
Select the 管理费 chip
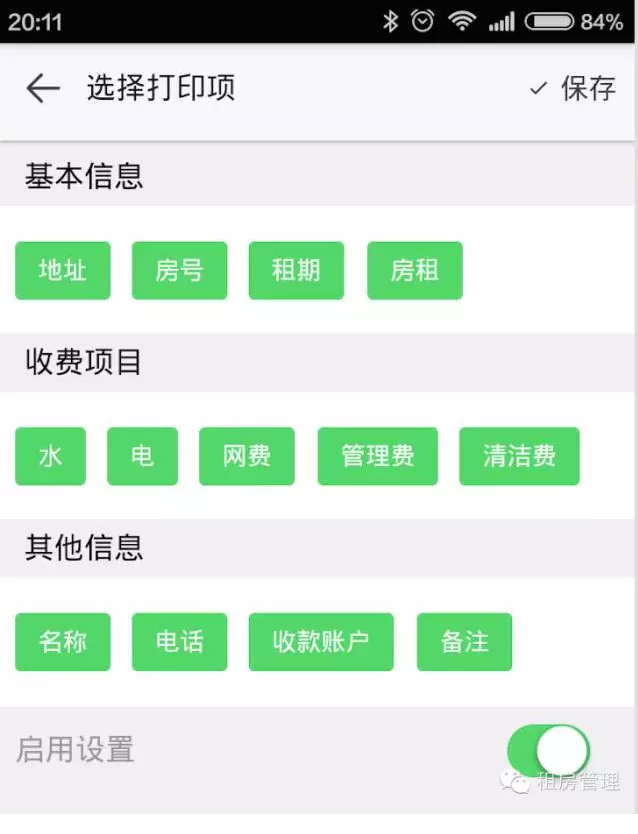coord(377,456)
